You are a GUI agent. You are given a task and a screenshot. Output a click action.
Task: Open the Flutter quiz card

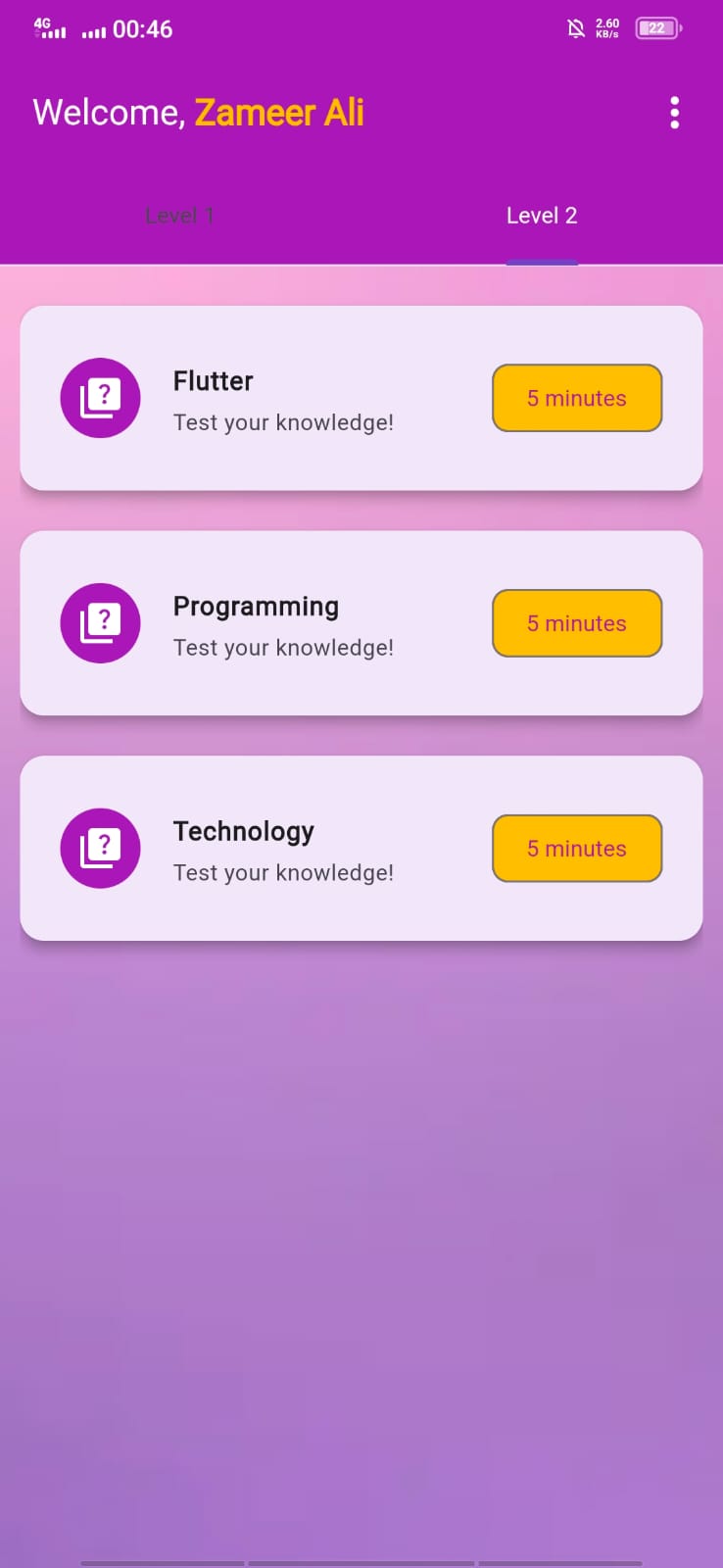click(x=284, y=400)
